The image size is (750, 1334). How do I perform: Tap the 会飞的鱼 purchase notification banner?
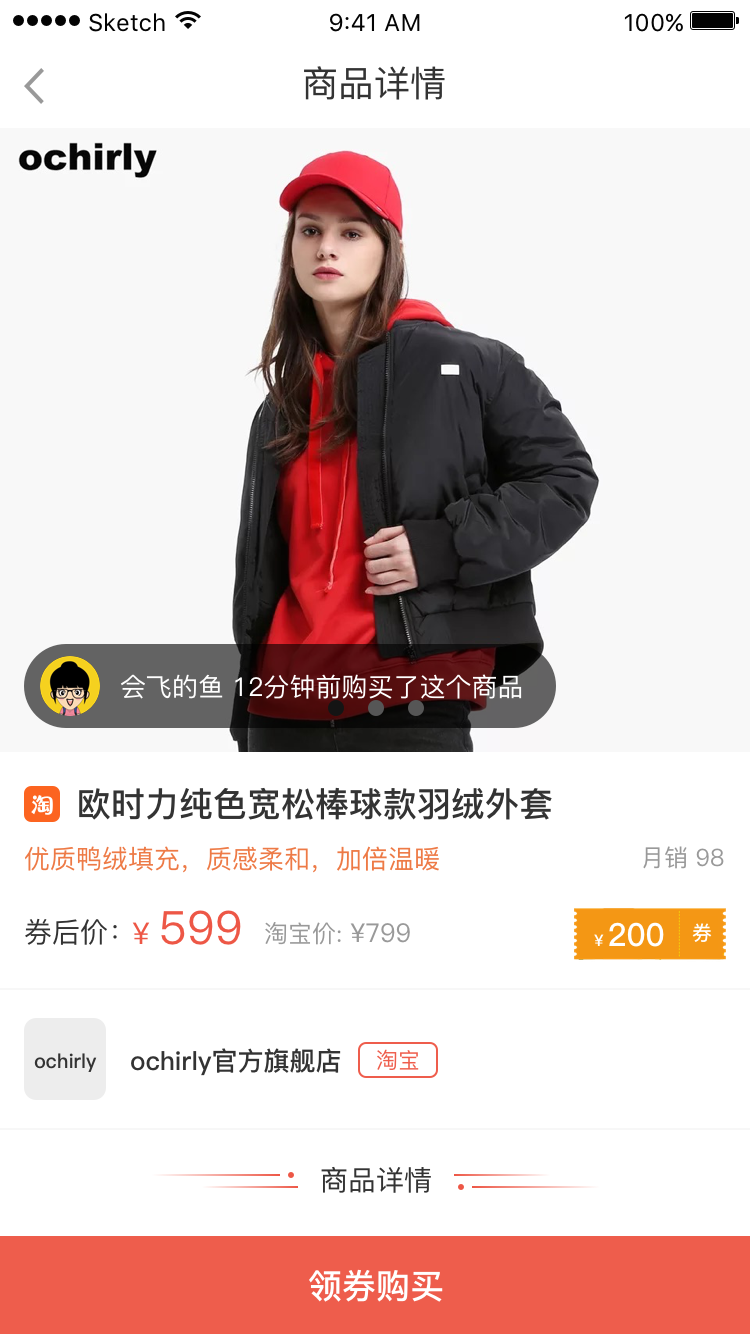tap(290, 687)
